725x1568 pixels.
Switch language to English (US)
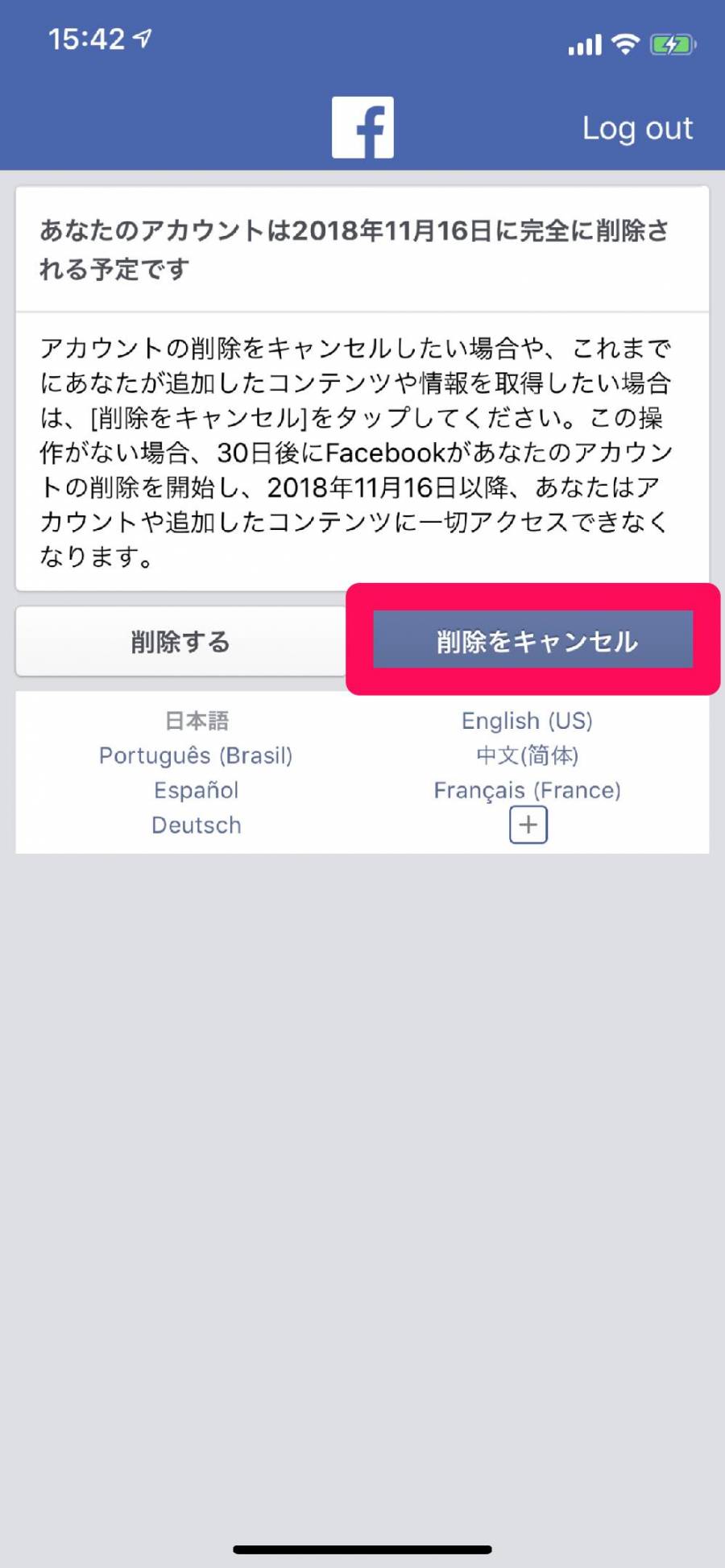click(x=527, y=721)
